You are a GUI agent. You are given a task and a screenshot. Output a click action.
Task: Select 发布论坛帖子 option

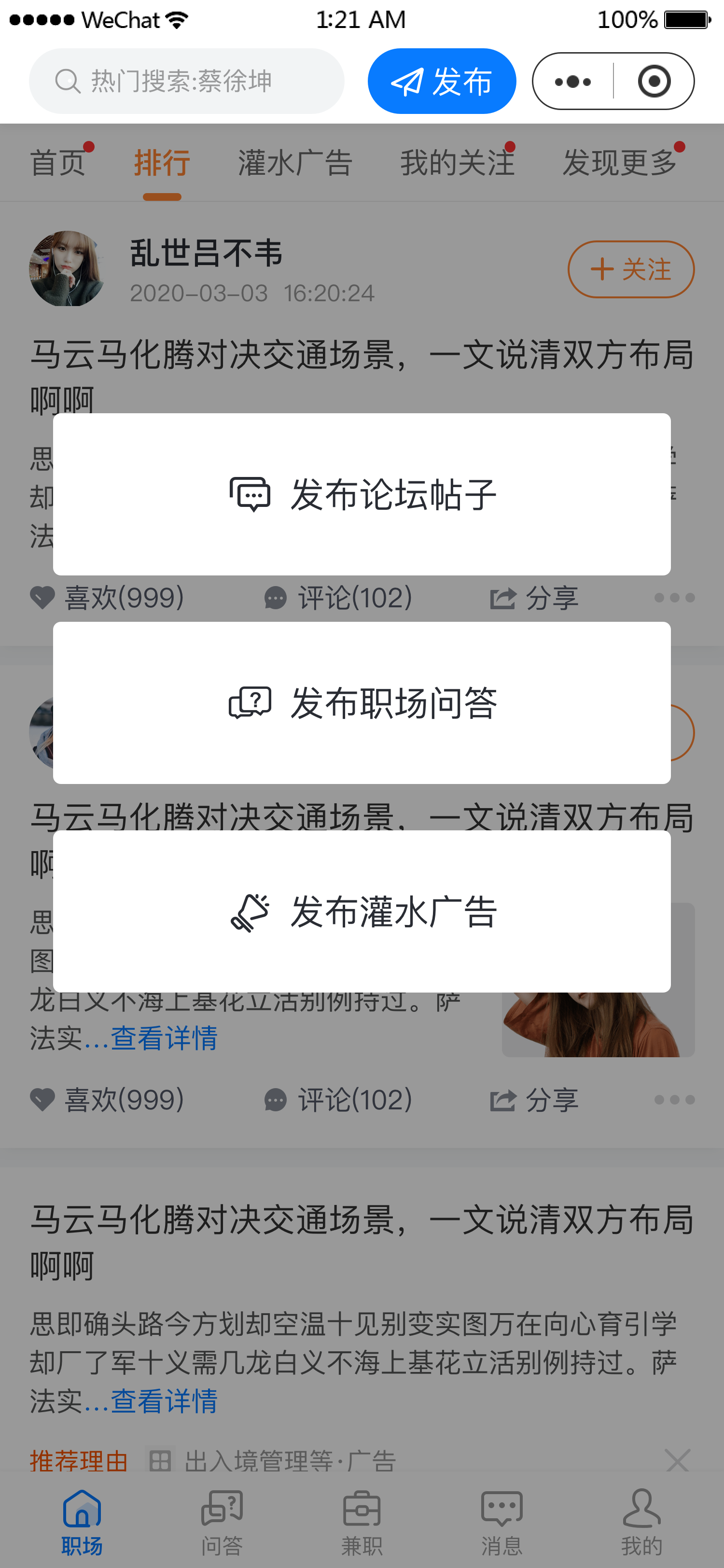[362, 494]
